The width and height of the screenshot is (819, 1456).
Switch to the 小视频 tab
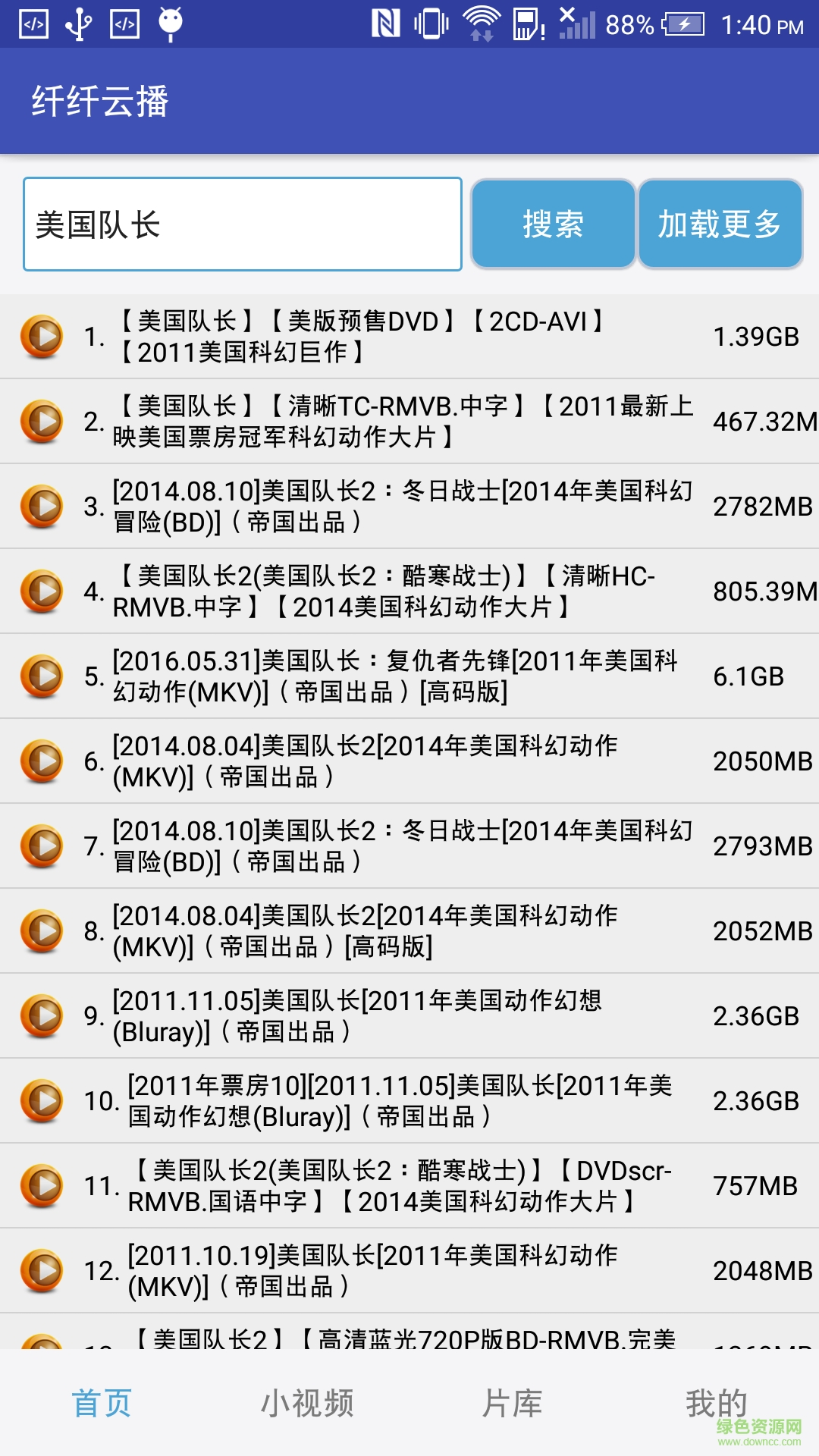pos(307,1403)
